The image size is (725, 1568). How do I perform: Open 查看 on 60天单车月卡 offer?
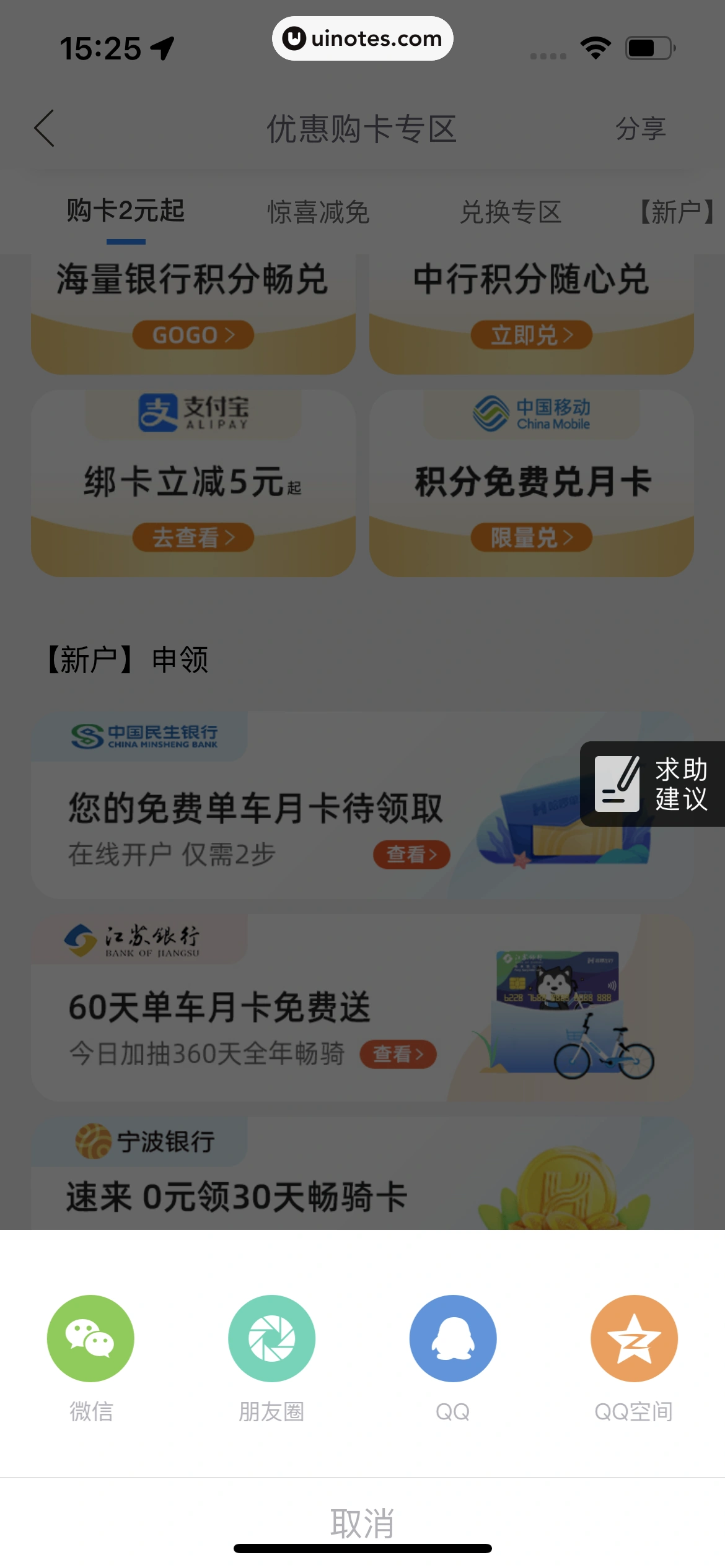pos(397,1054)
